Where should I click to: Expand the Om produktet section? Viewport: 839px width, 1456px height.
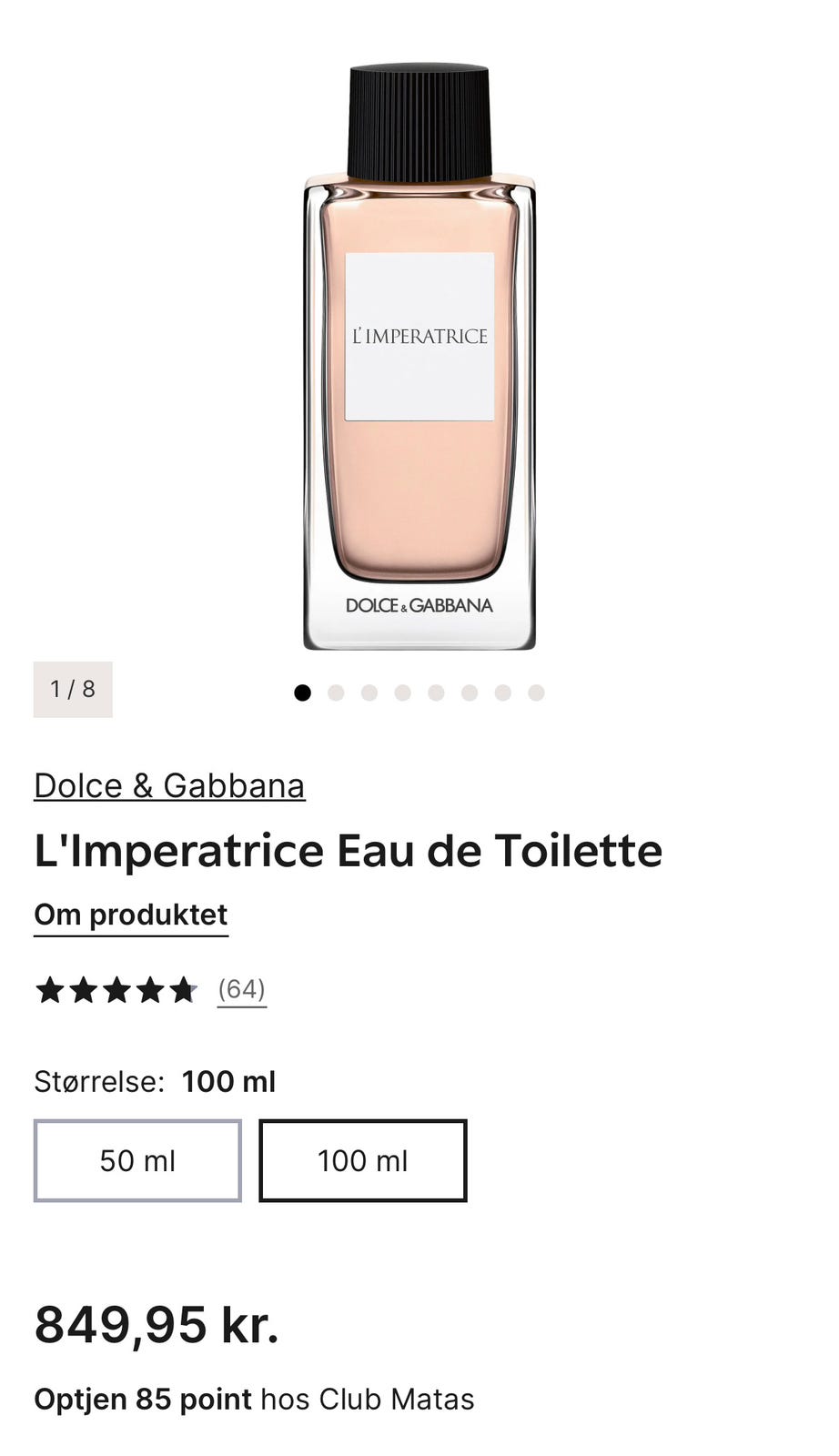[x=130, y=915]
